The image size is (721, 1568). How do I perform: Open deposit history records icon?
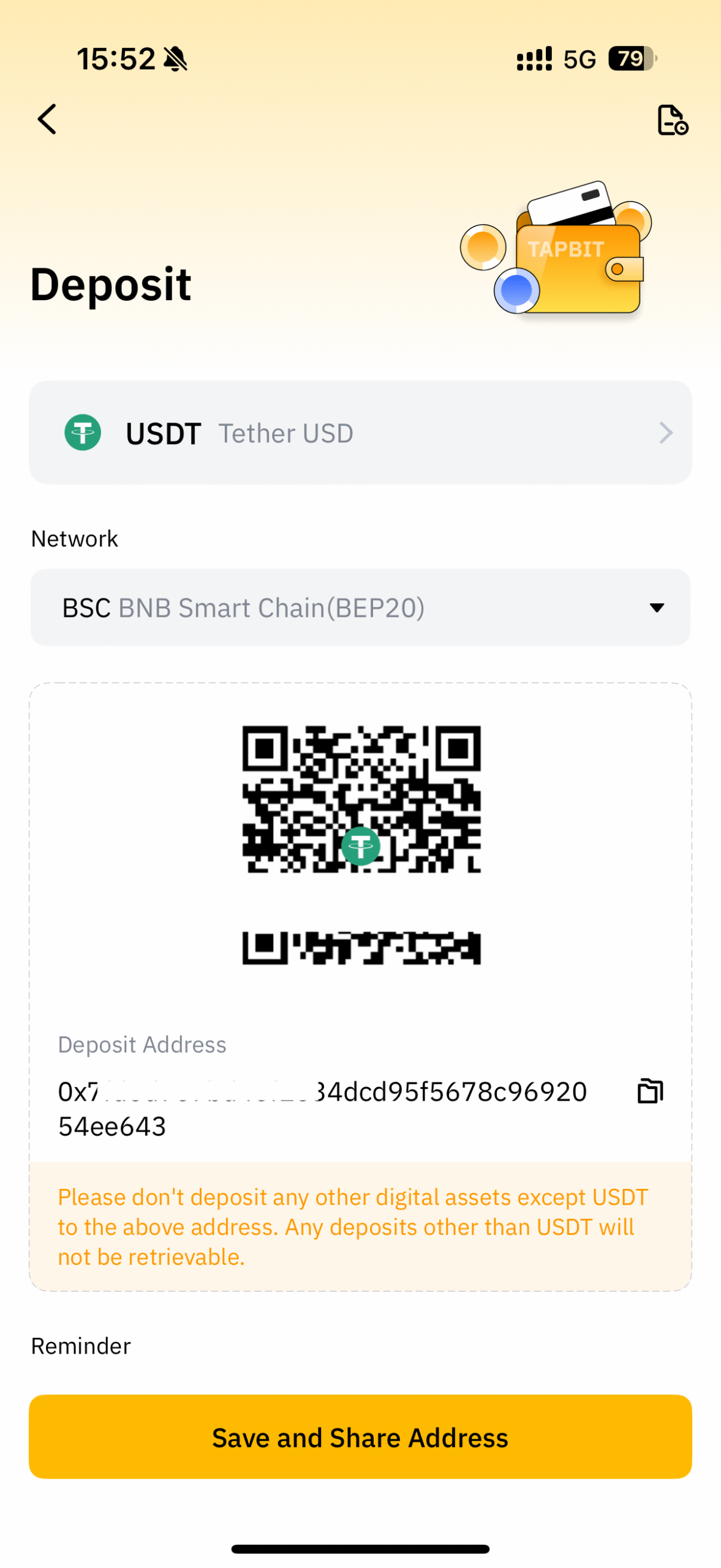(x=672, y=120)
